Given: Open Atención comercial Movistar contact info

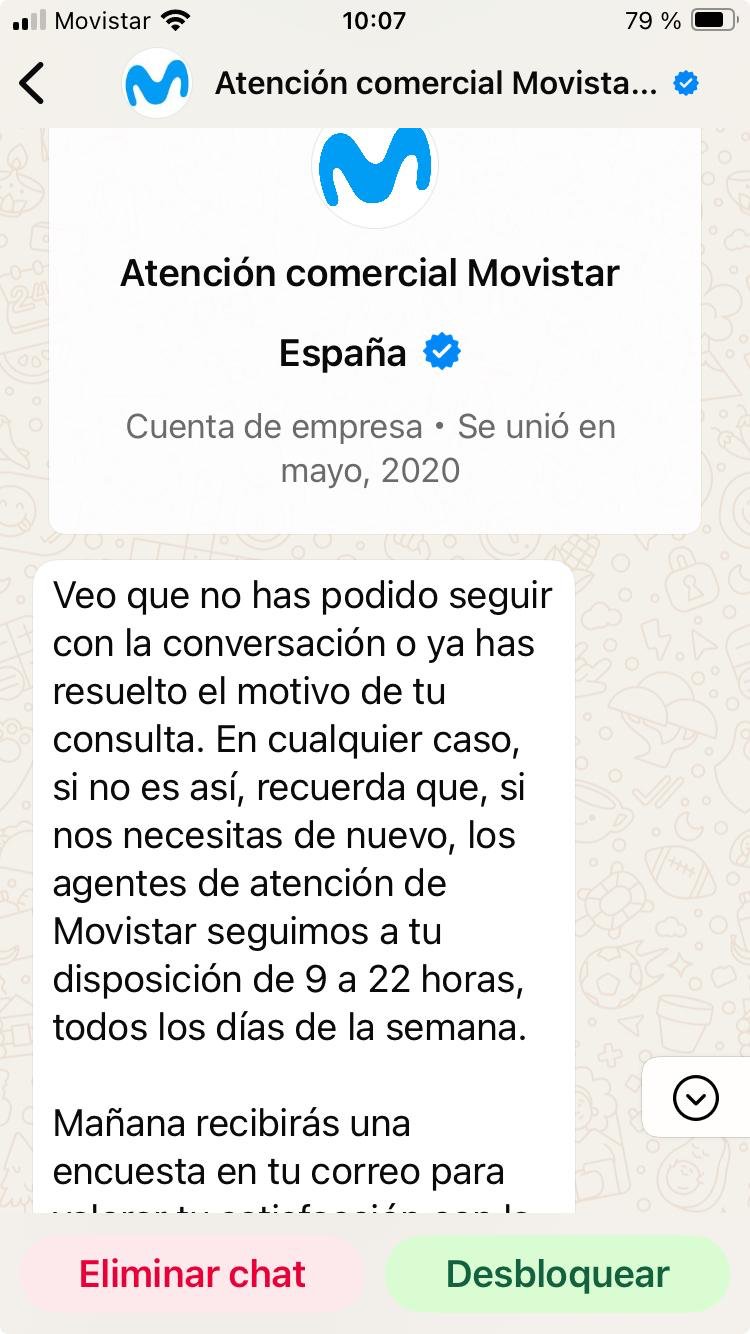Looking at the screenshot, I should [435, 84].
